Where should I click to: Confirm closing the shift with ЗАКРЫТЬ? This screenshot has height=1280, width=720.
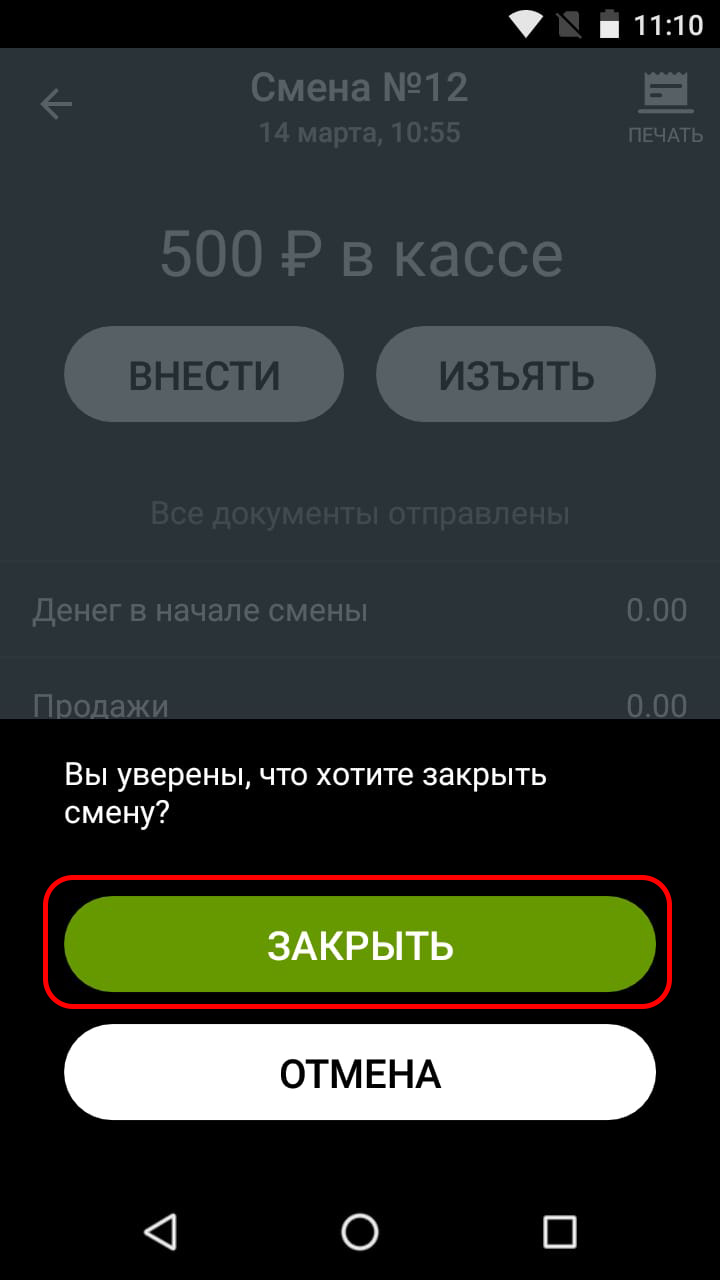coord(360,944)
